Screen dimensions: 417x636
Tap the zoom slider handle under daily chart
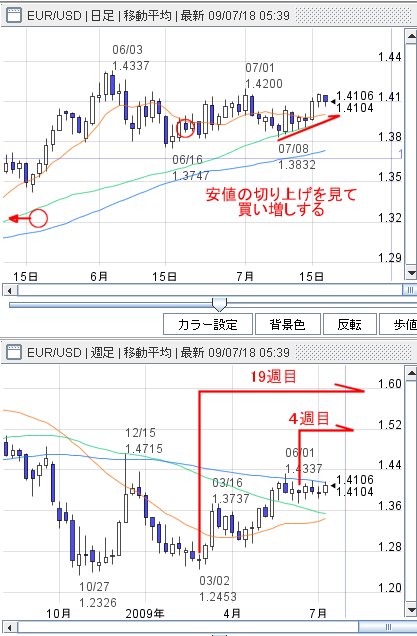pyautogui.click(x=219, y=304)
